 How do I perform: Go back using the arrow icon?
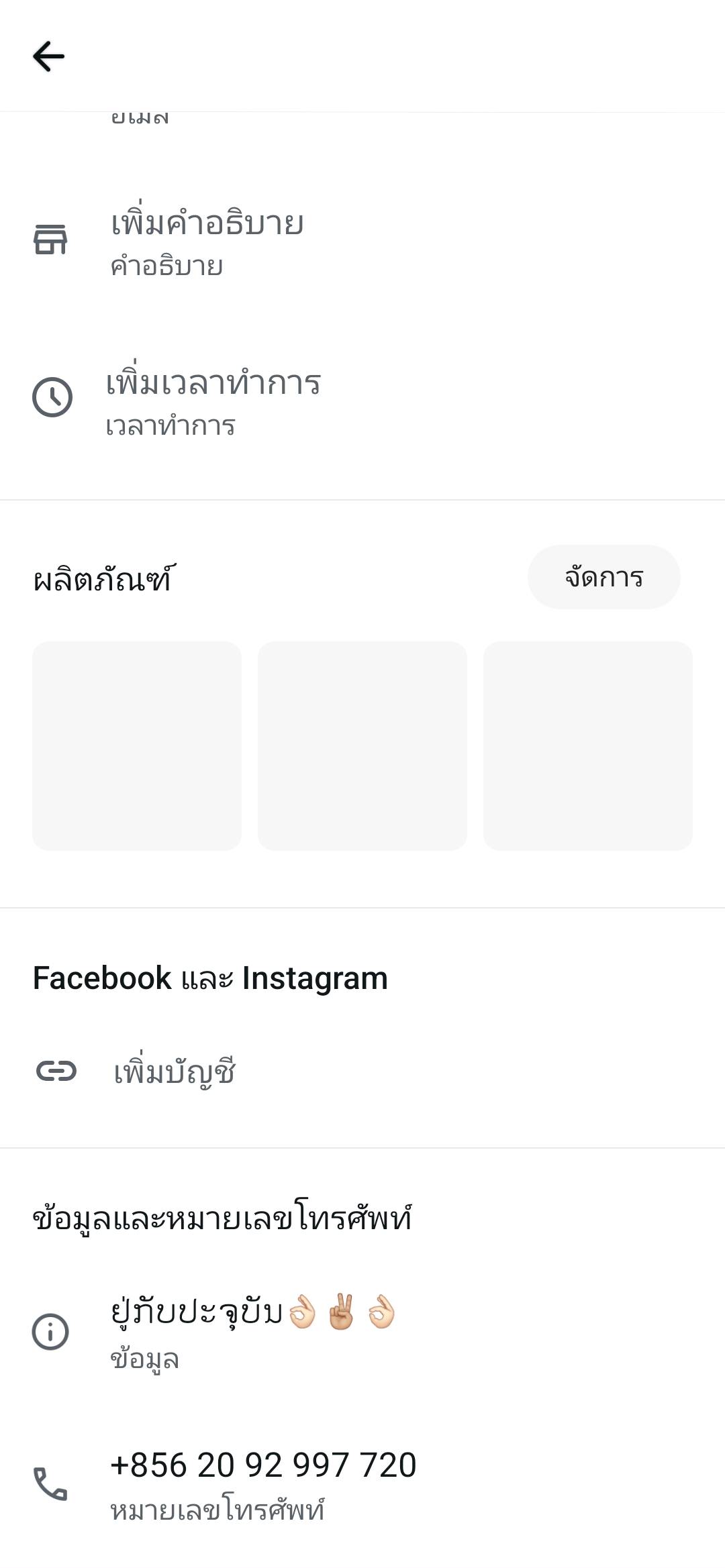tap(48, 56)
